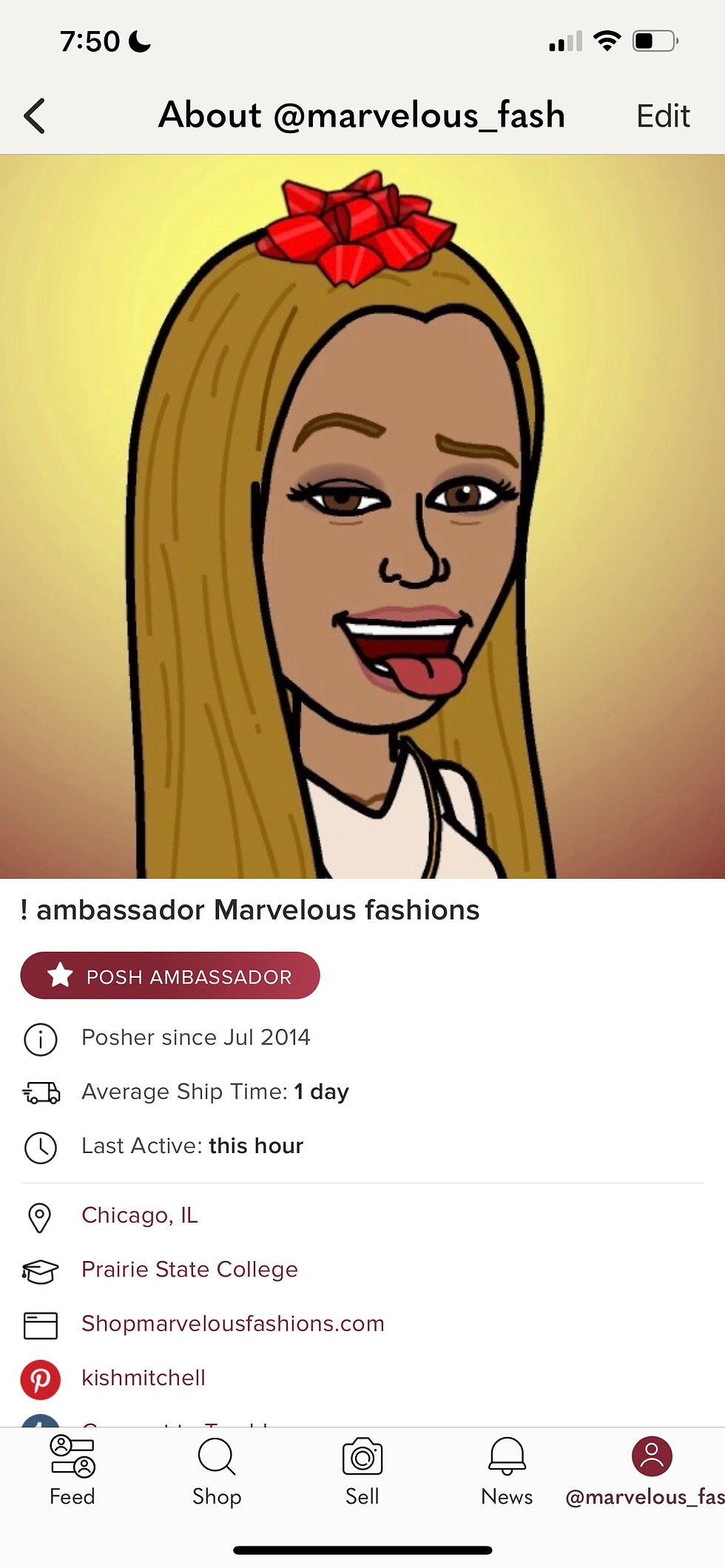
Task: Open the Chicago, IL location link
Action: 140,1215
